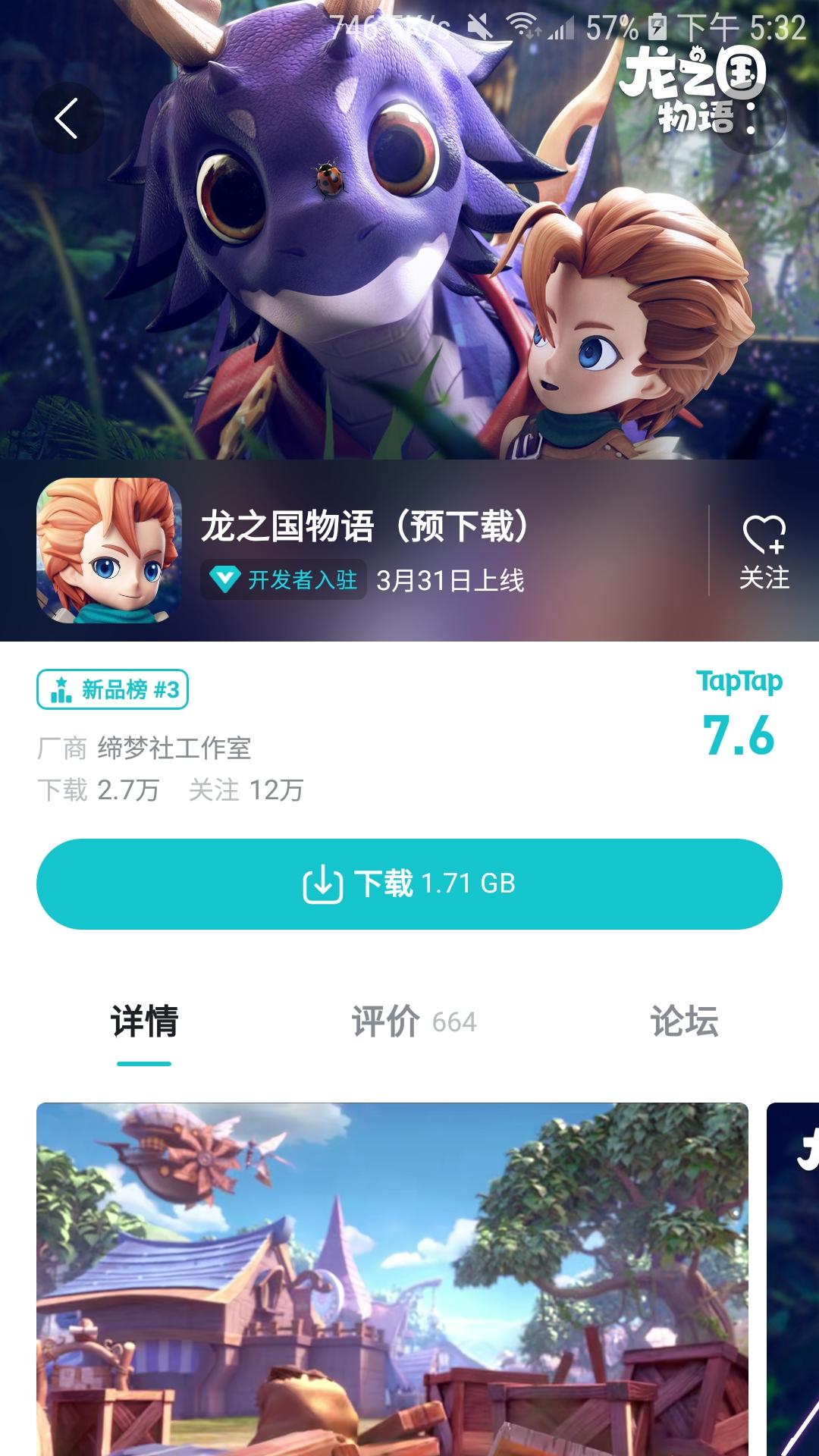Open the 论坛 forum tab
Image resolution: width=819 pixels, height=1456 pixels.
pos(682,1022)
